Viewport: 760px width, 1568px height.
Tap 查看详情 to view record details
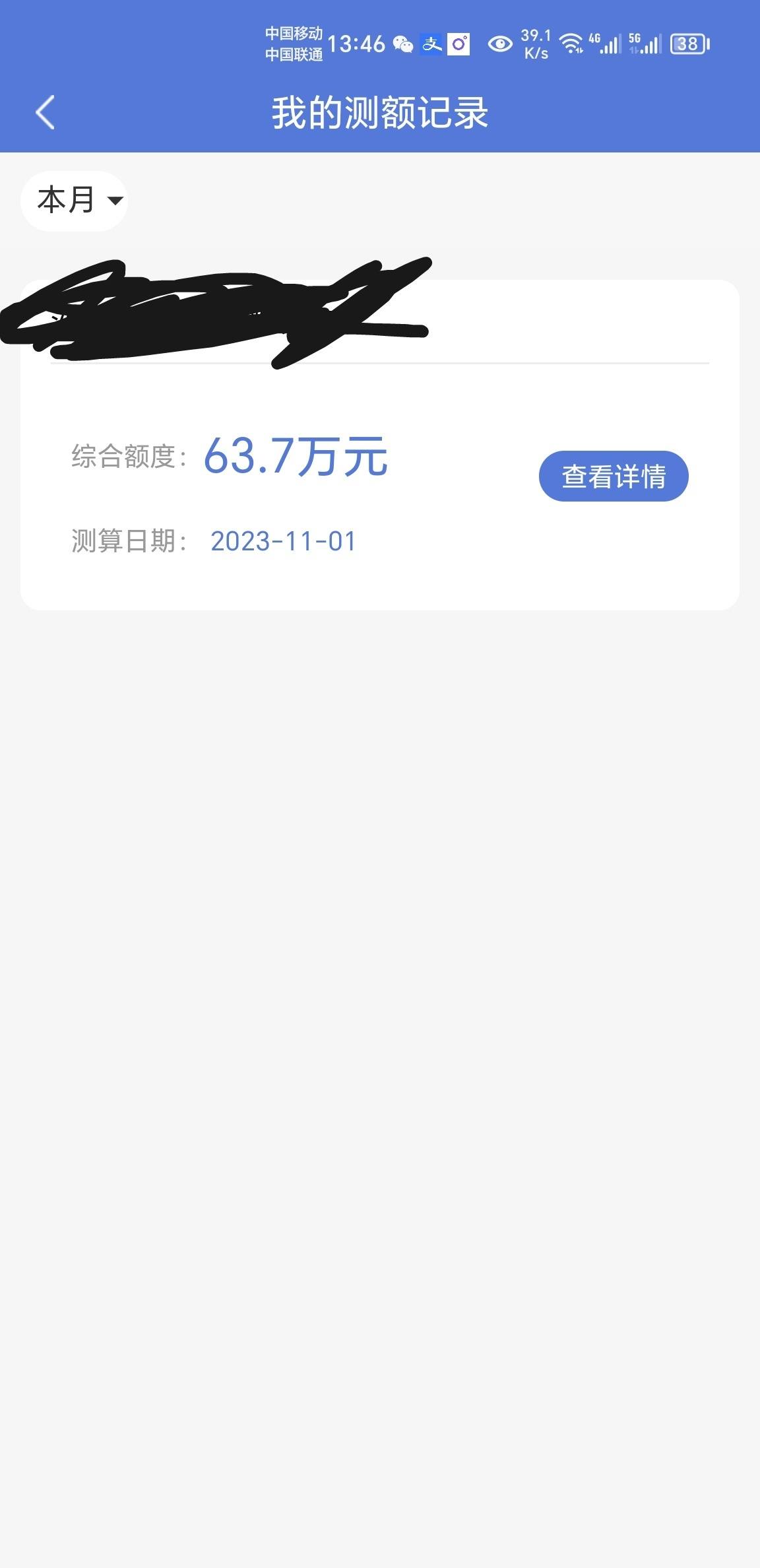point(614,476)
